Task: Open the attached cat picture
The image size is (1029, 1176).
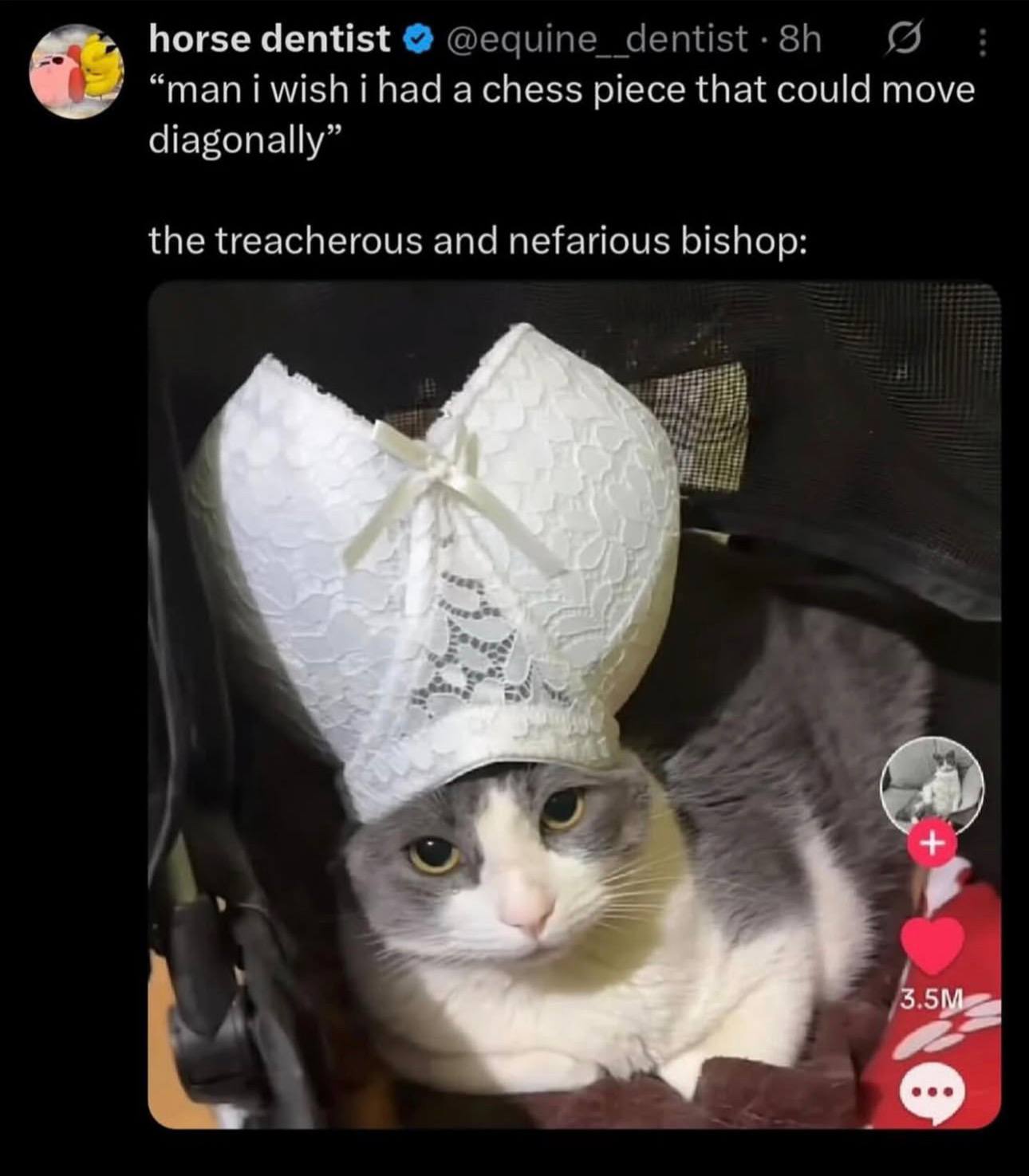Action: pyautogui.click(x=574, y=706)
